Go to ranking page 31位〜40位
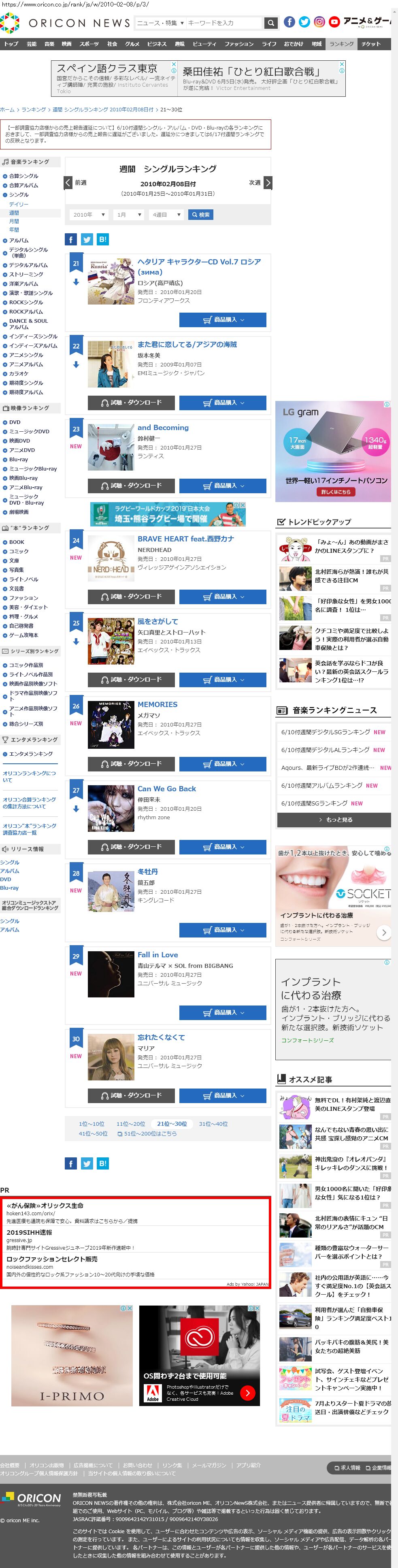The height and width of the screenshot is (1568, 398). pos(213,1124)
